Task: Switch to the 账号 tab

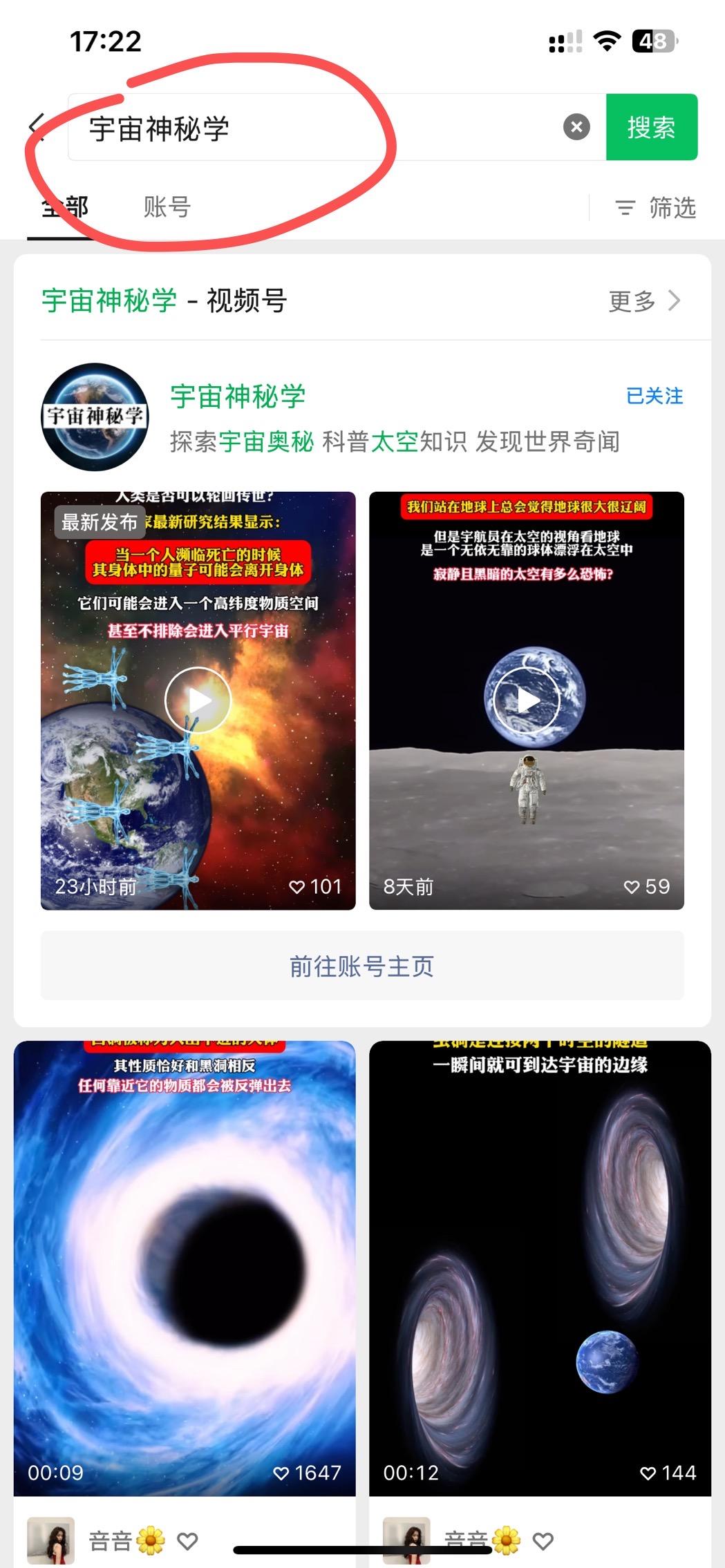Action: (167, 207)
